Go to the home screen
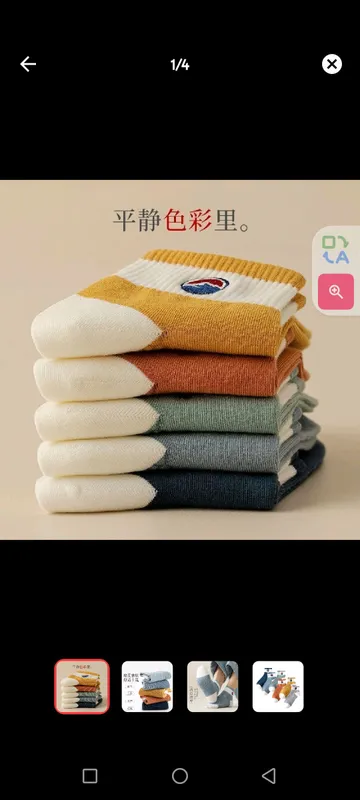Image resolution: width=360 pixels, height=800 pixels. tap(179, 776)
